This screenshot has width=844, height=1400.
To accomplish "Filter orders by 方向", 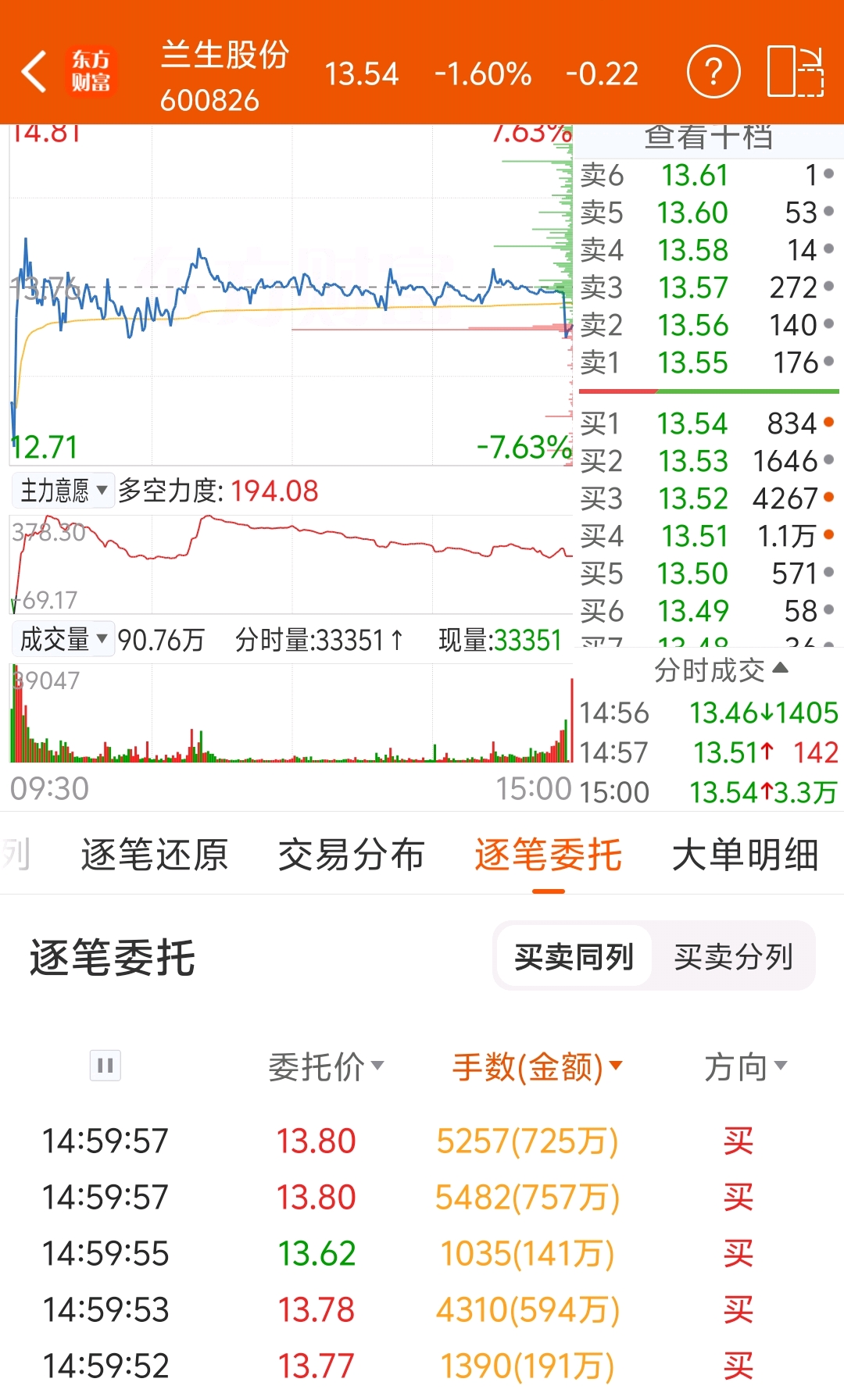I will (x=746, y=1066).
